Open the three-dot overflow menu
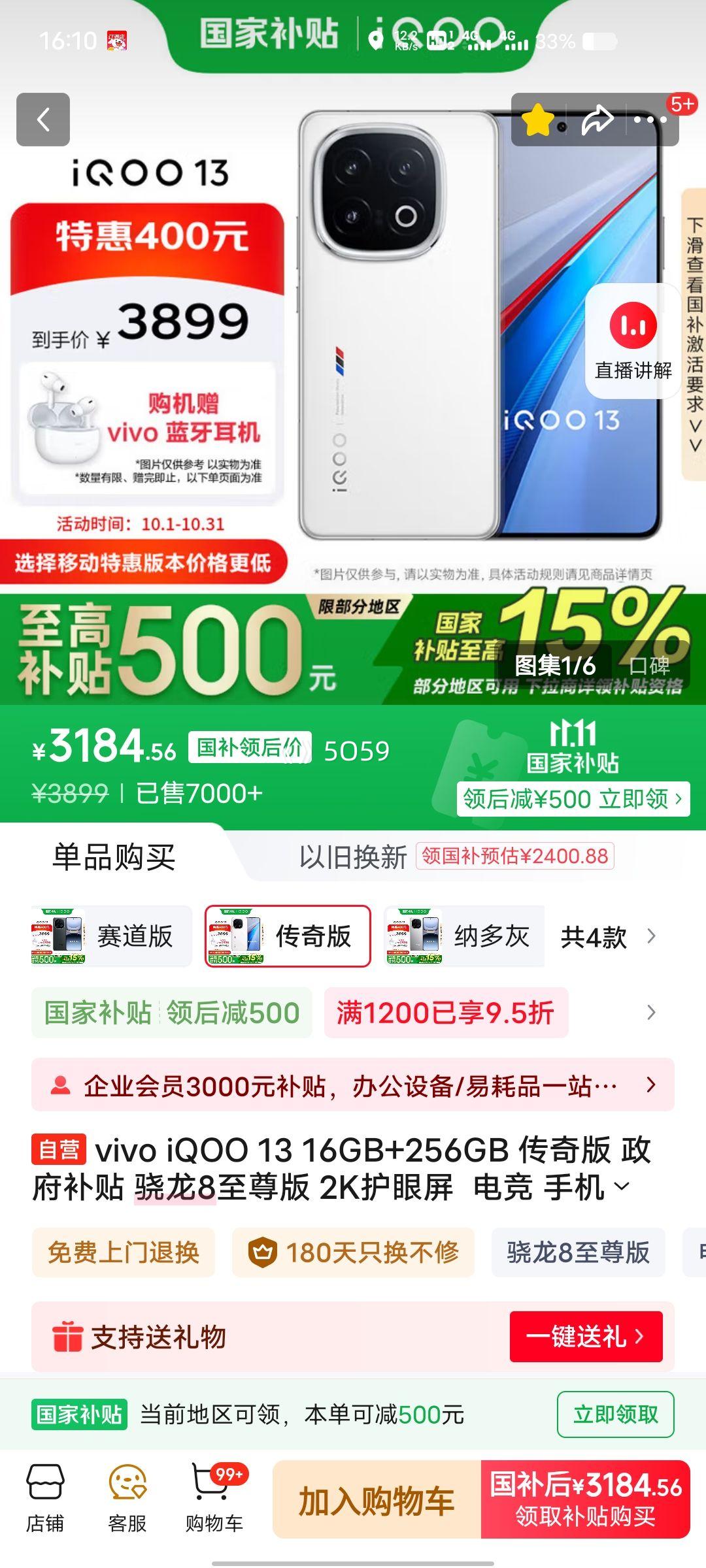Viewport: 706px width, 1568px height. [650, 120]
